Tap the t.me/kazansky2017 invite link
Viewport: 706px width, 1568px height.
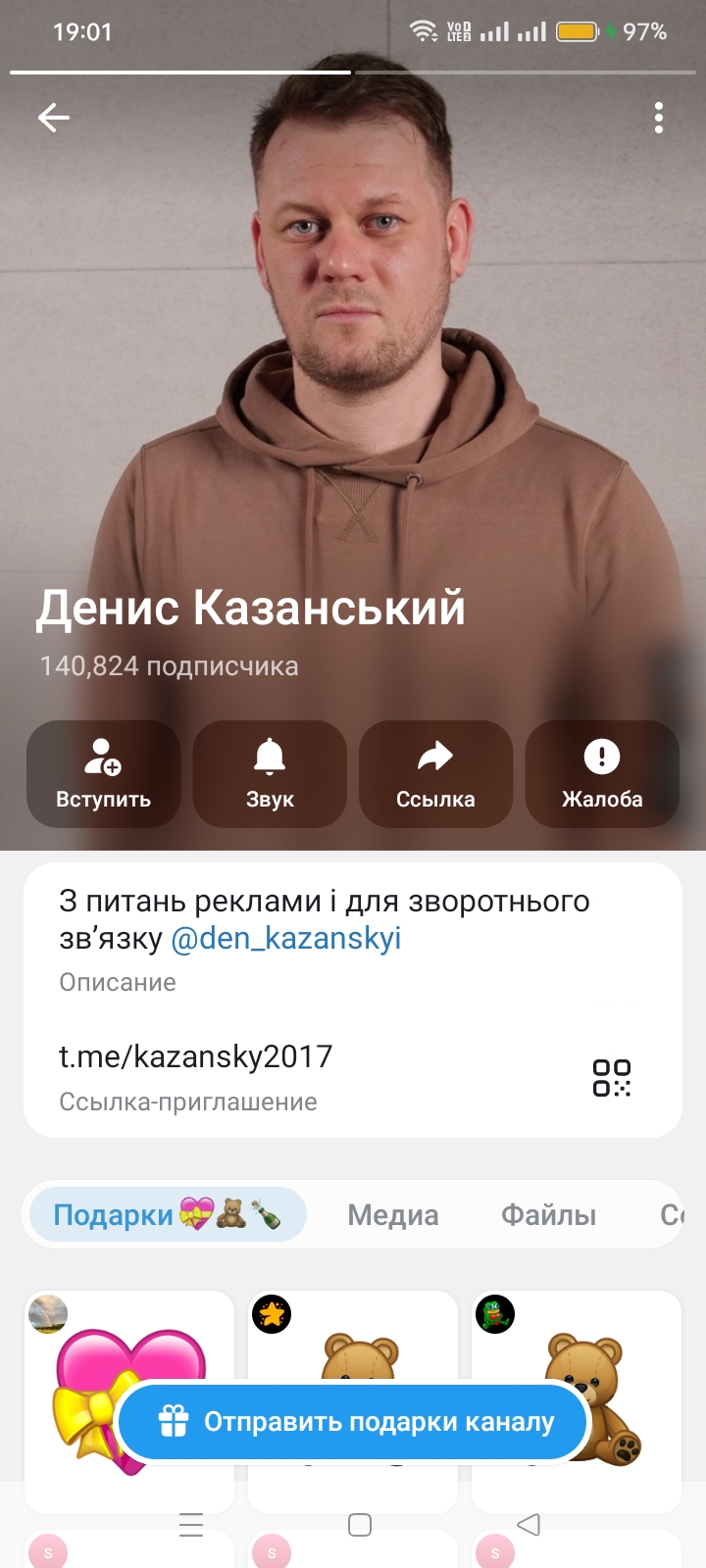pos(196,1056)
